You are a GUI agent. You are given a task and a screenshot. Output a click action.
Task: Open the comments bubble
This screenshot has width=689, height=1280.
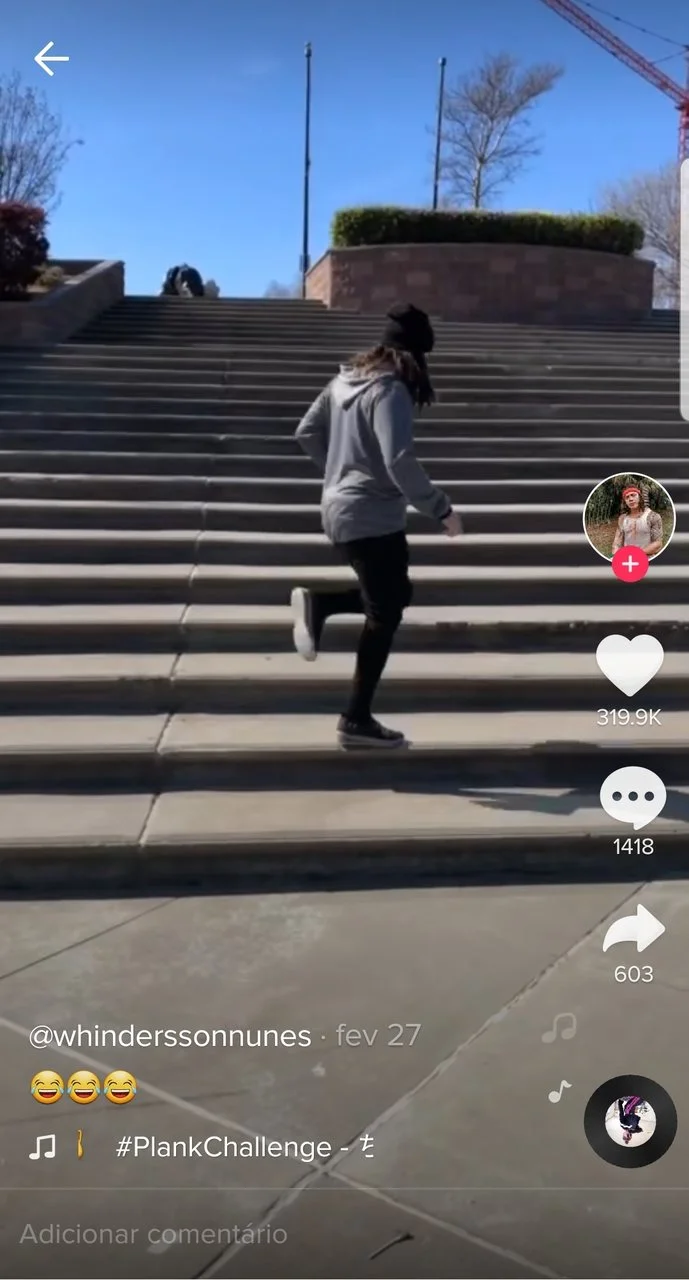632,798
